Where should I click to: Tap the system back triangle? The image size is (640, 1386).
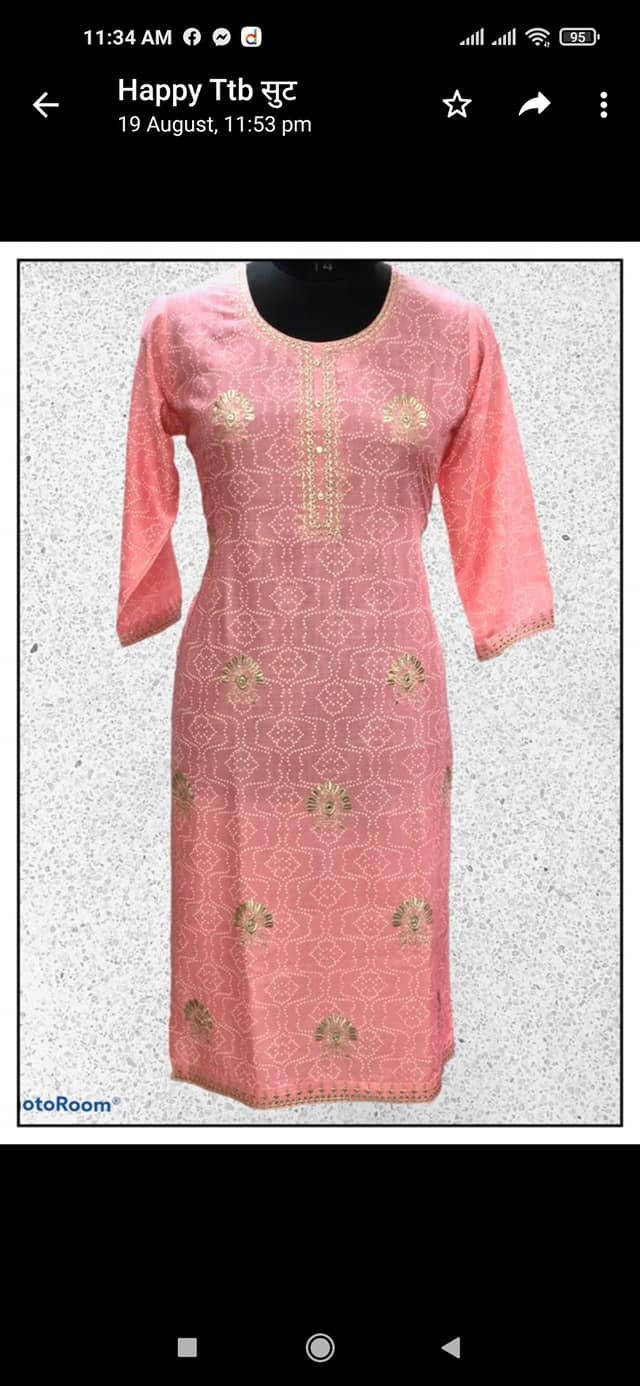tap(451, 1347)
